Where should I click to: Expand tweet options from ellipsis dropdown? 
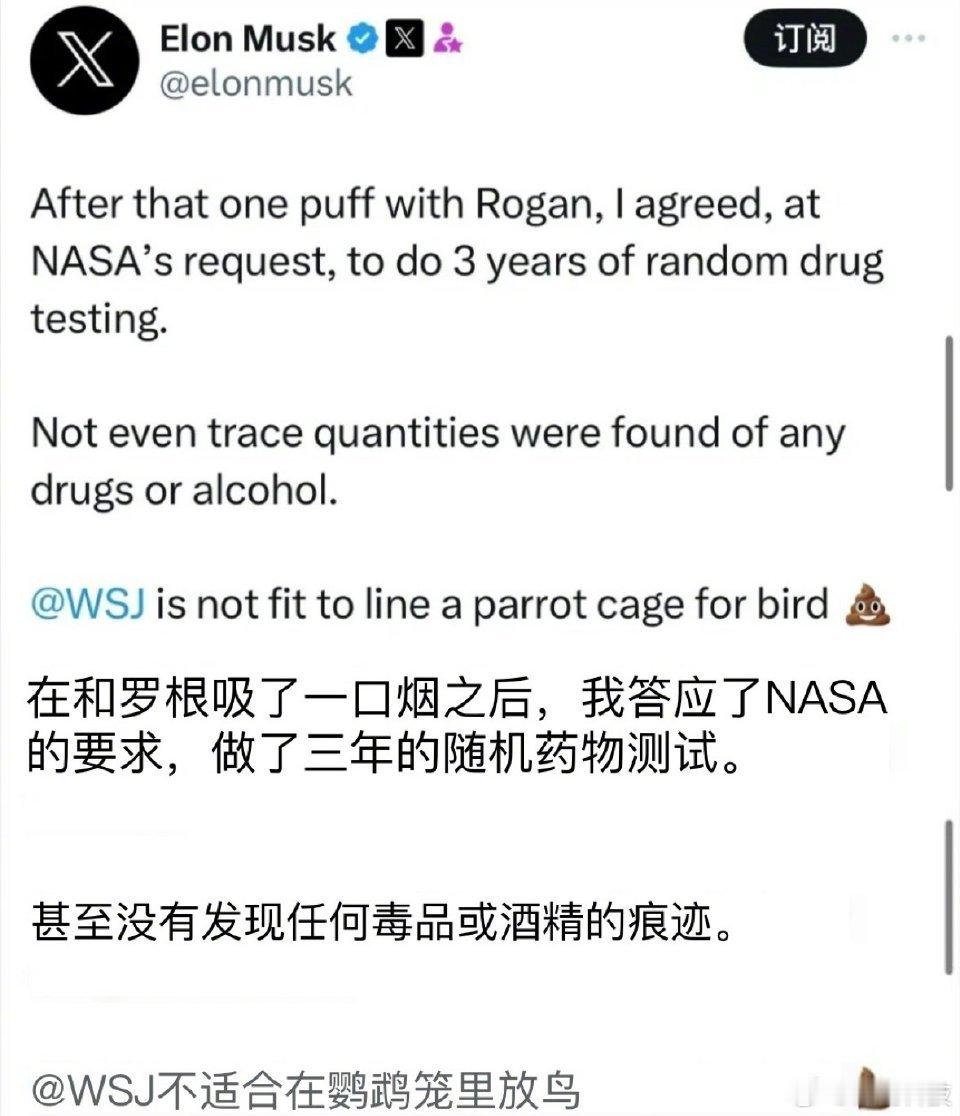coord(910,38)
